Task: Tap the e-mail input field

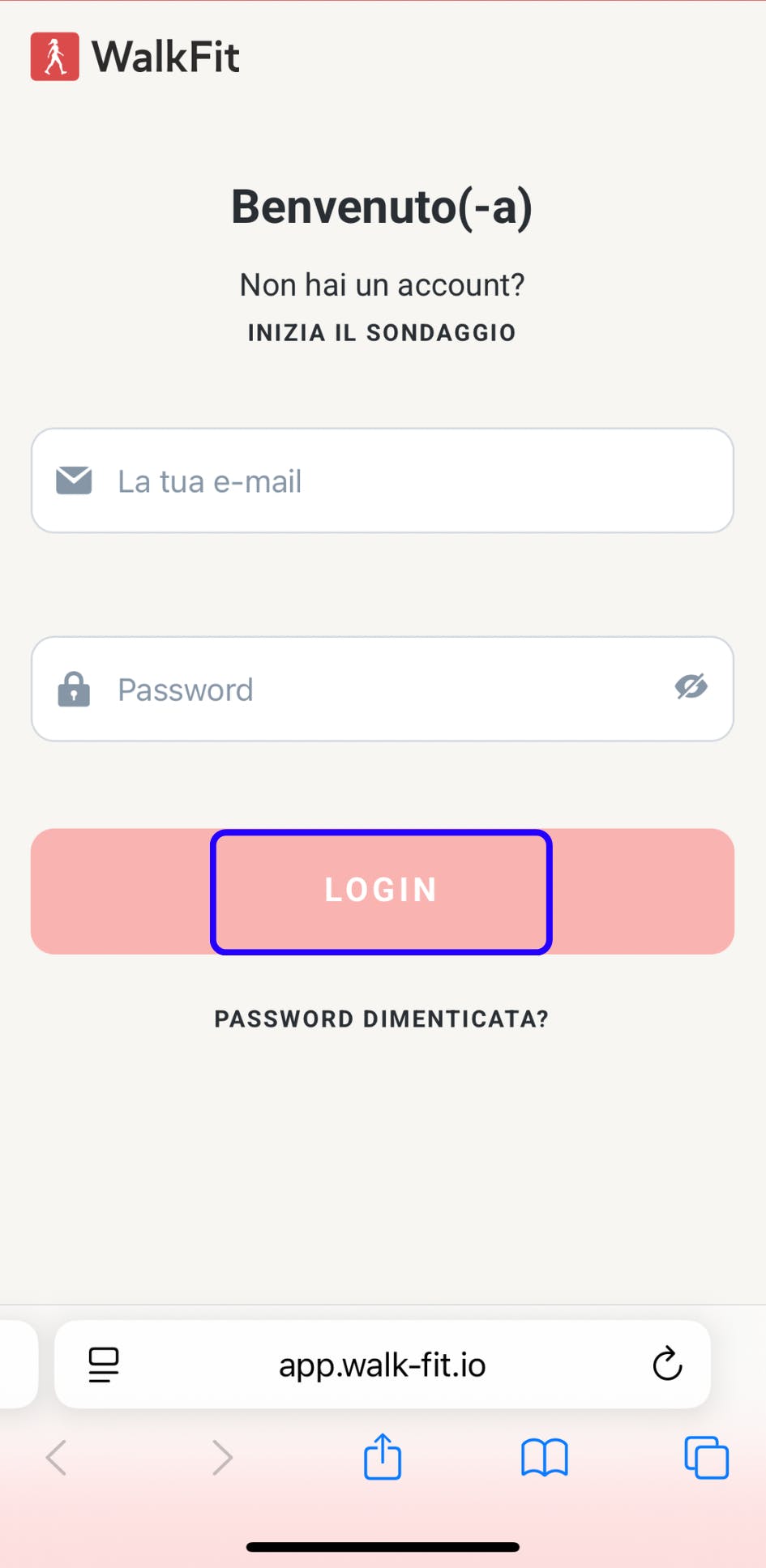Action: pos(405,481)
